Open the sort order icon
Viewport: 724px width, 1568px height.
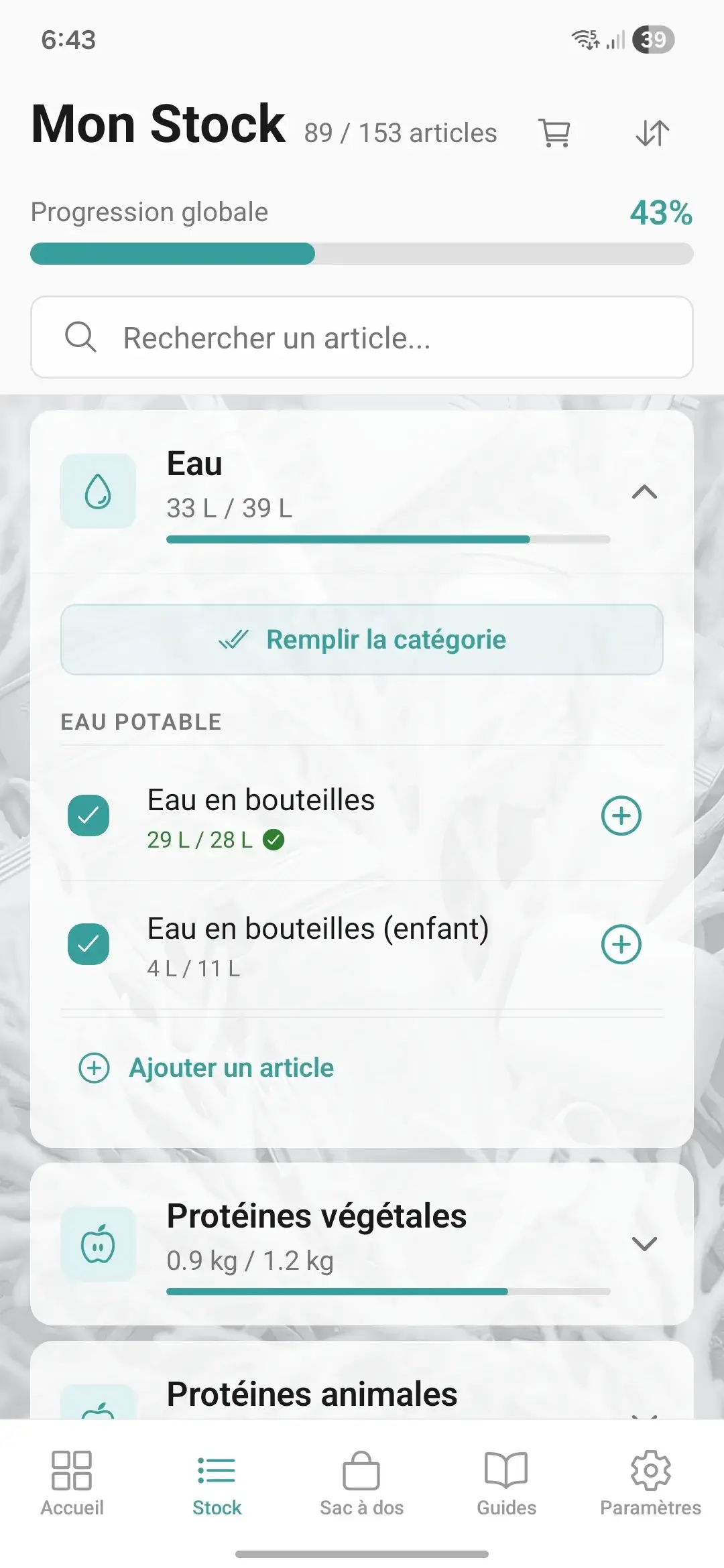pos(652,133)
